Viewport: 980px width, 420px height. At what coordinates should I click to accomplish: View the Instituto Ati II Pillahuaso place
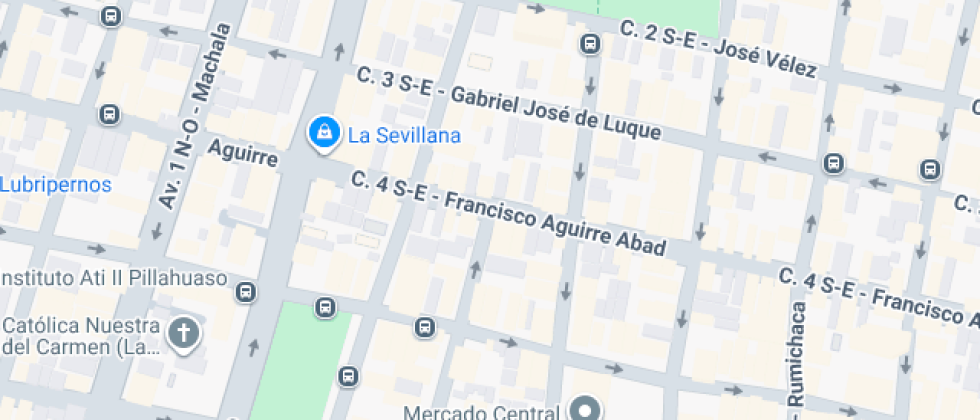pos(114,277)
